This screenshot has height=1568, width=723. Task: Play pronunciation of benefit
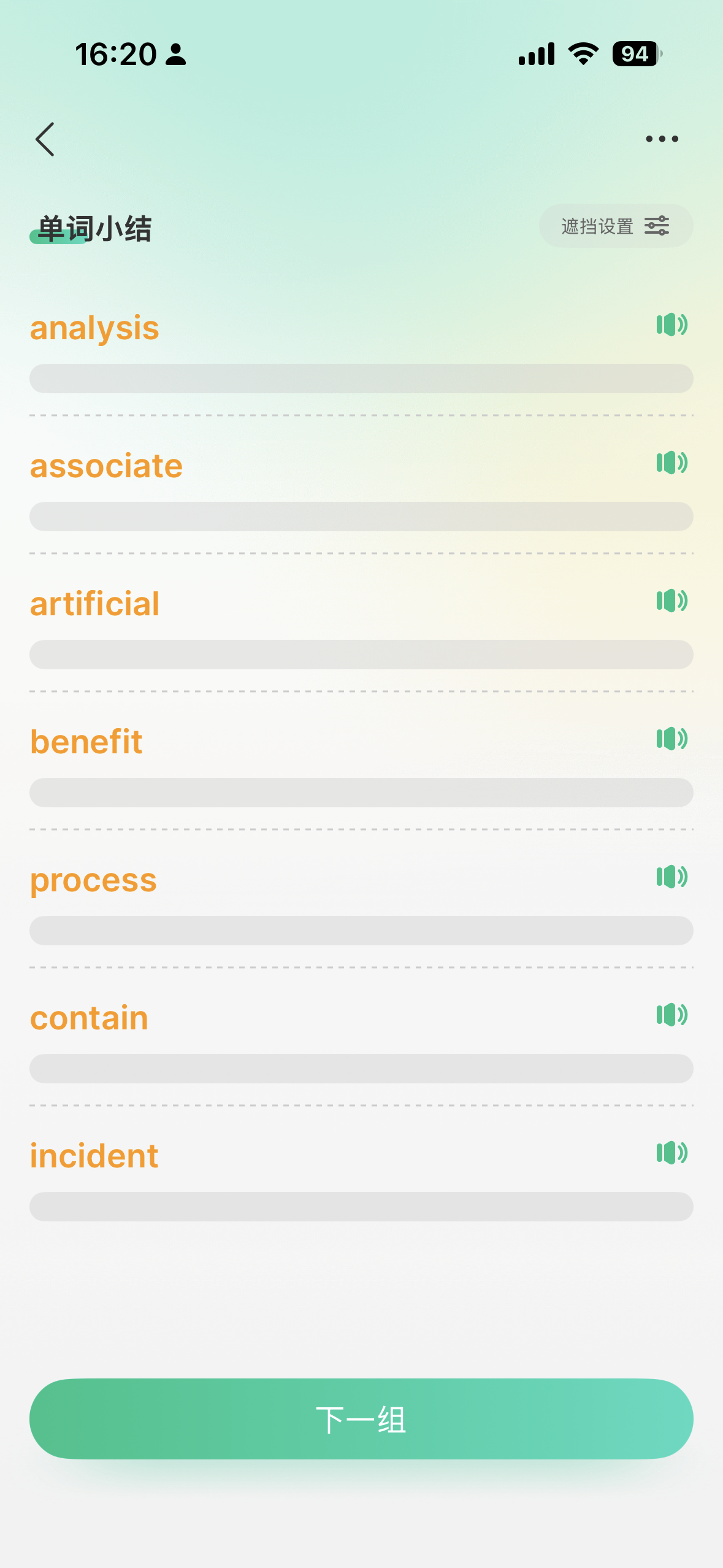[x=672, y=739]
